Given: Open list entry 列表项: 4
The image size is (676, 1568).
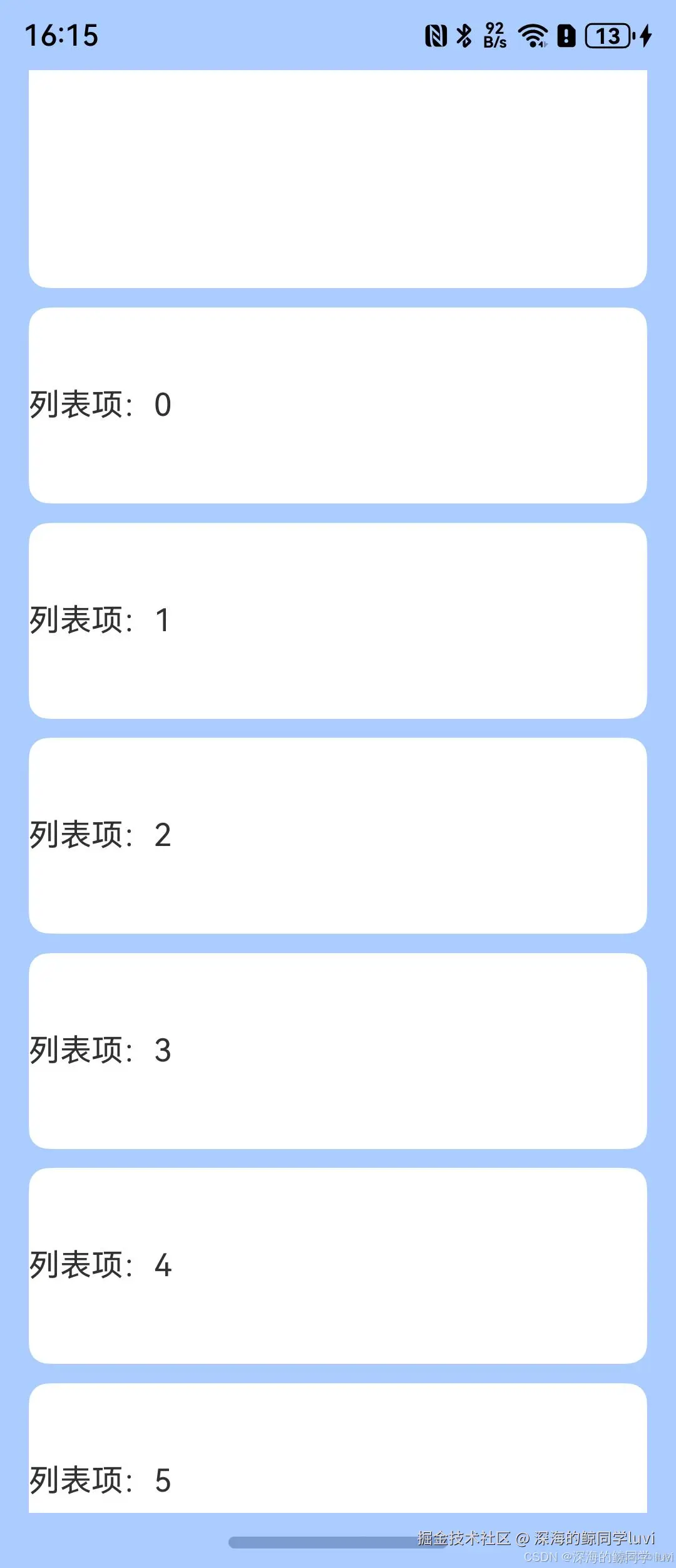Looking at the screenshot, I should tap(338, 1266).
